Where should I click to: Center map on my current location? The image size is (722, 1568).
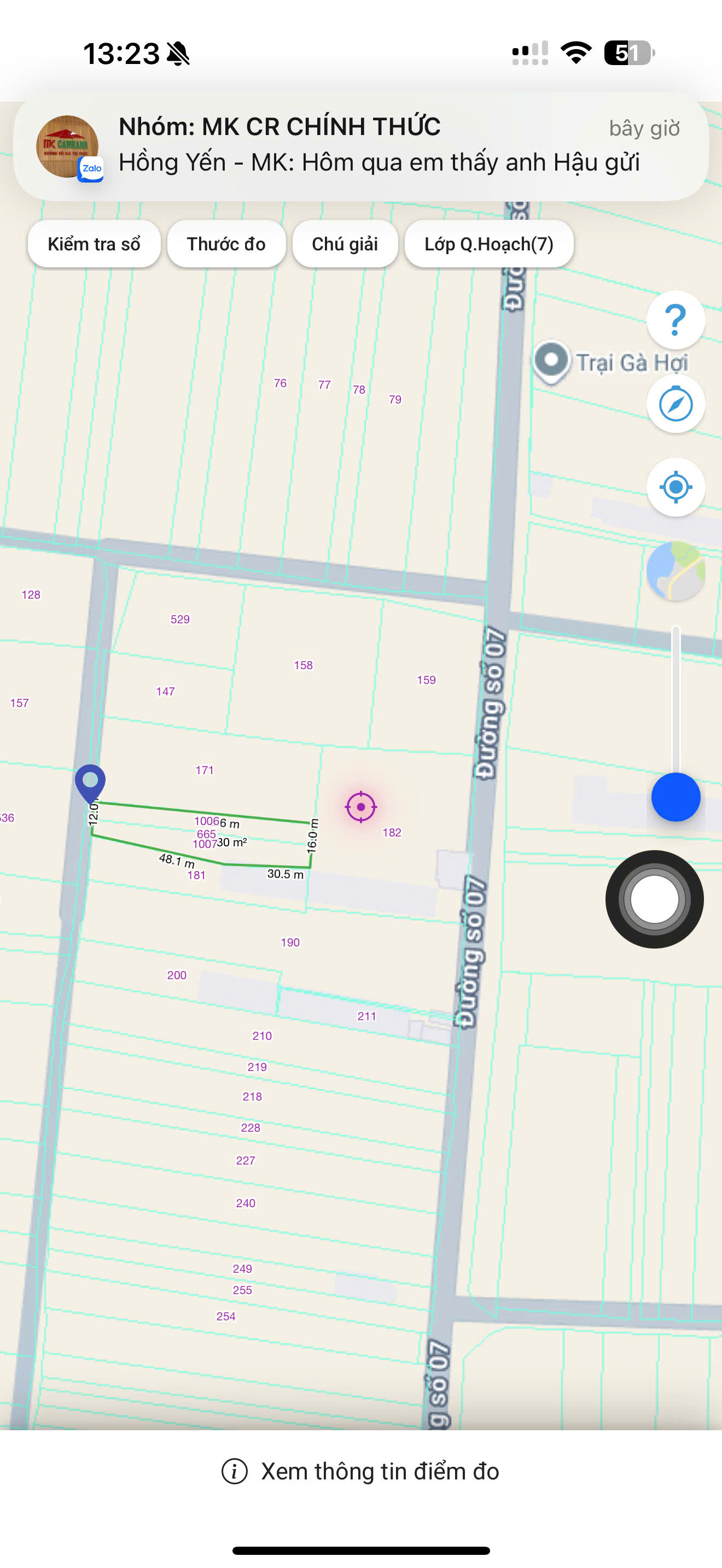(x=676, y=487)
